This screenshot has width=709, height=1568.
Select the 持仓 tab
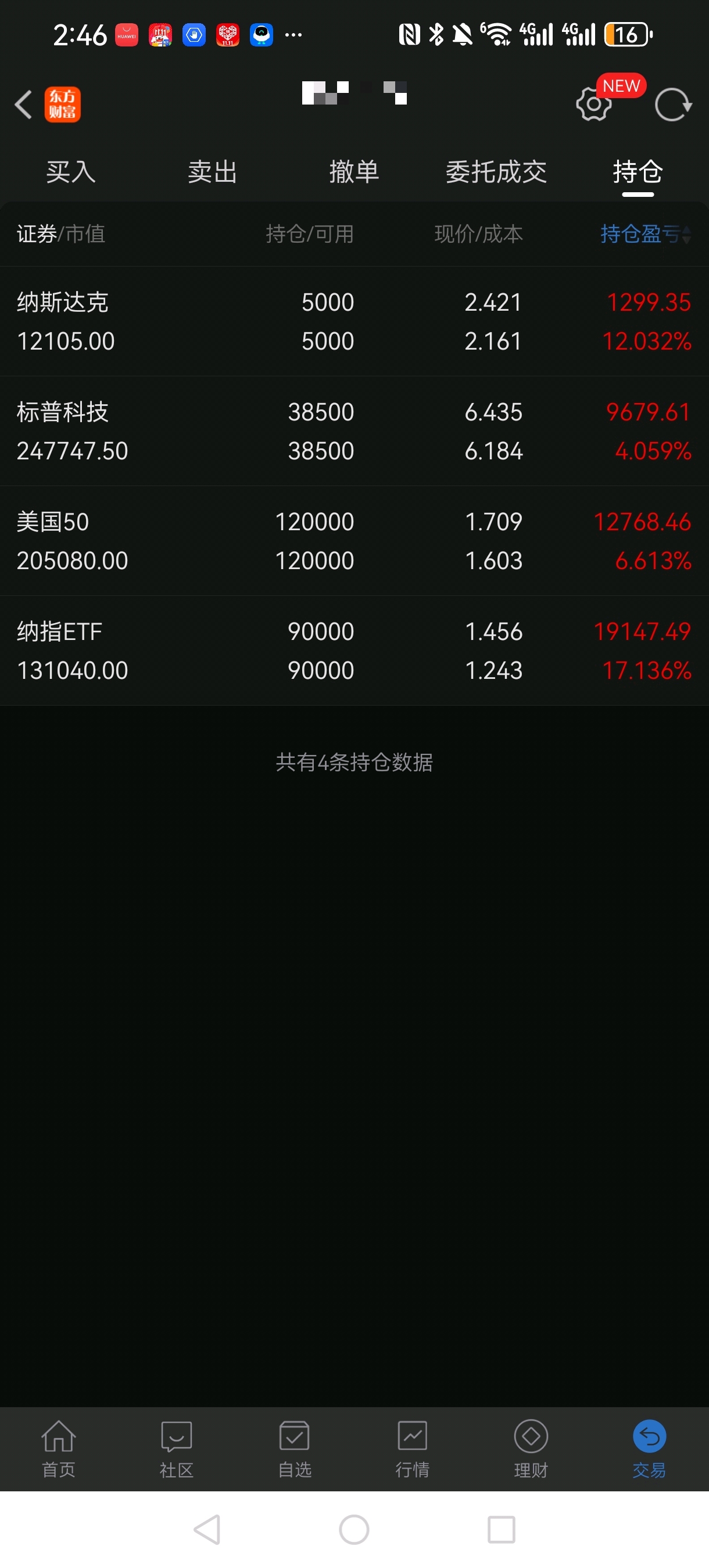tap(638, 172)
